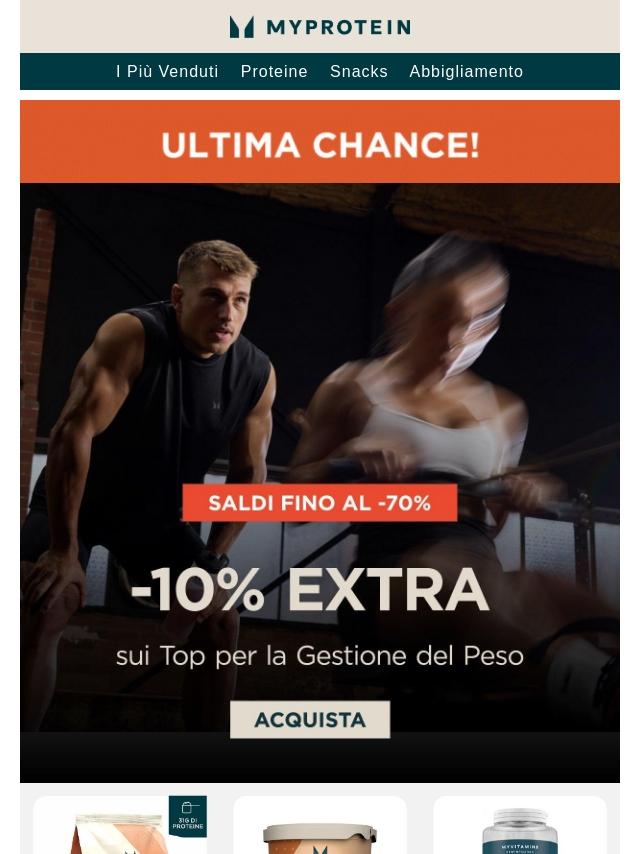Viewport: 640px width, 854px height.
Task: Open the product card showing the tub
Action: pyautogui.click(x=320, y=827)
